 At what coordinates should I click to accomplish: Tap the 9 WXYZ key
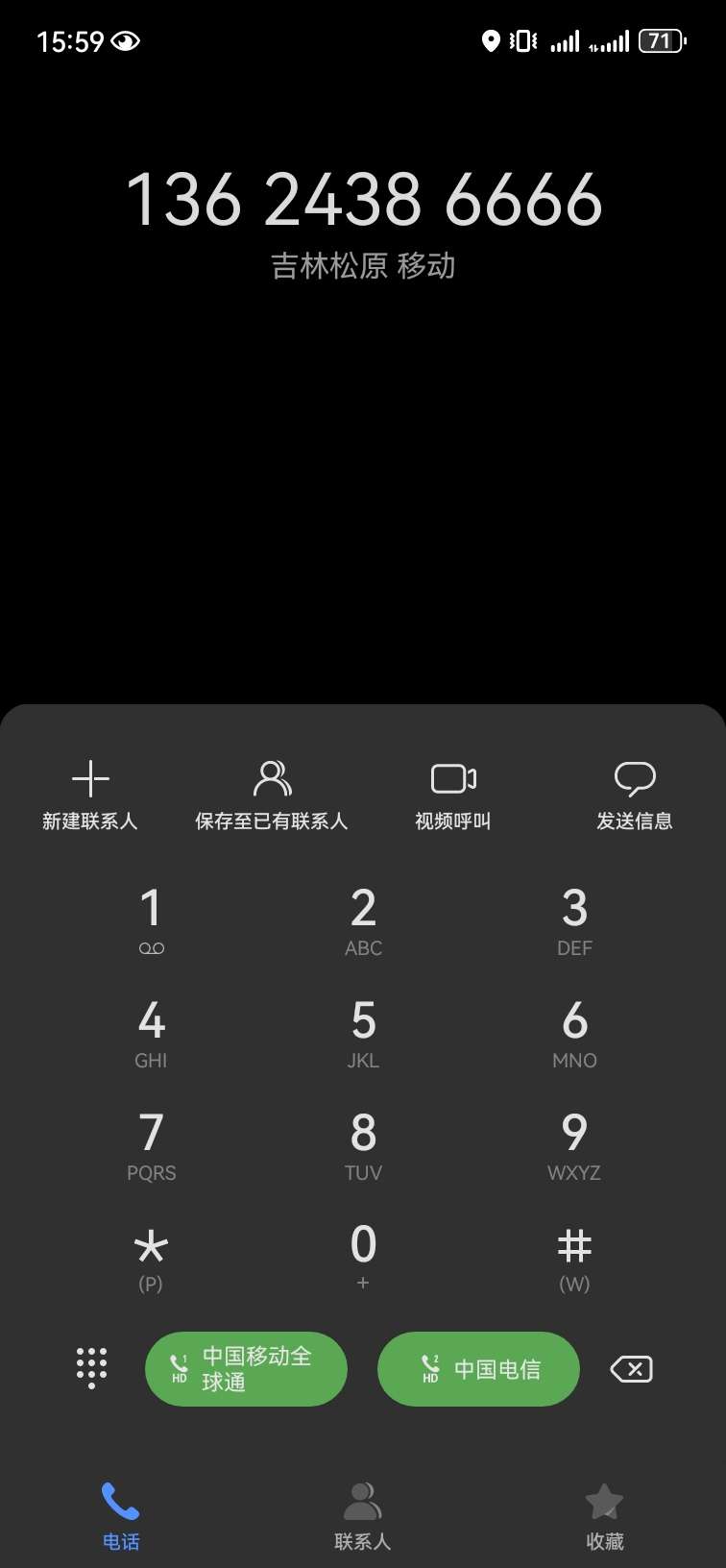click(x=574, y=1145)
